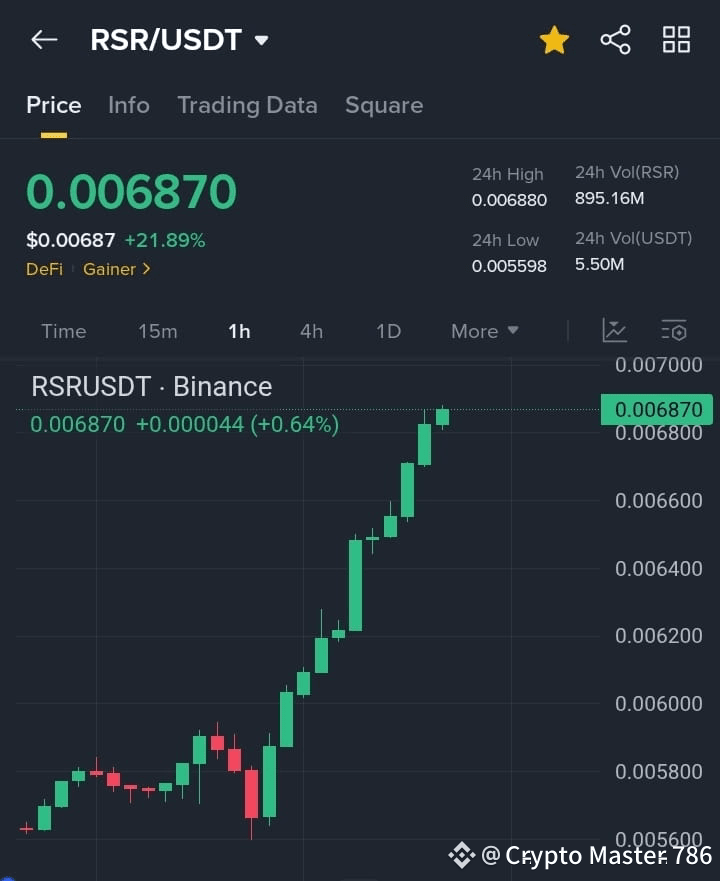This screenshot has height=881, width=720.
Task: Open the DeFi tag link
Action: point(44,269)
